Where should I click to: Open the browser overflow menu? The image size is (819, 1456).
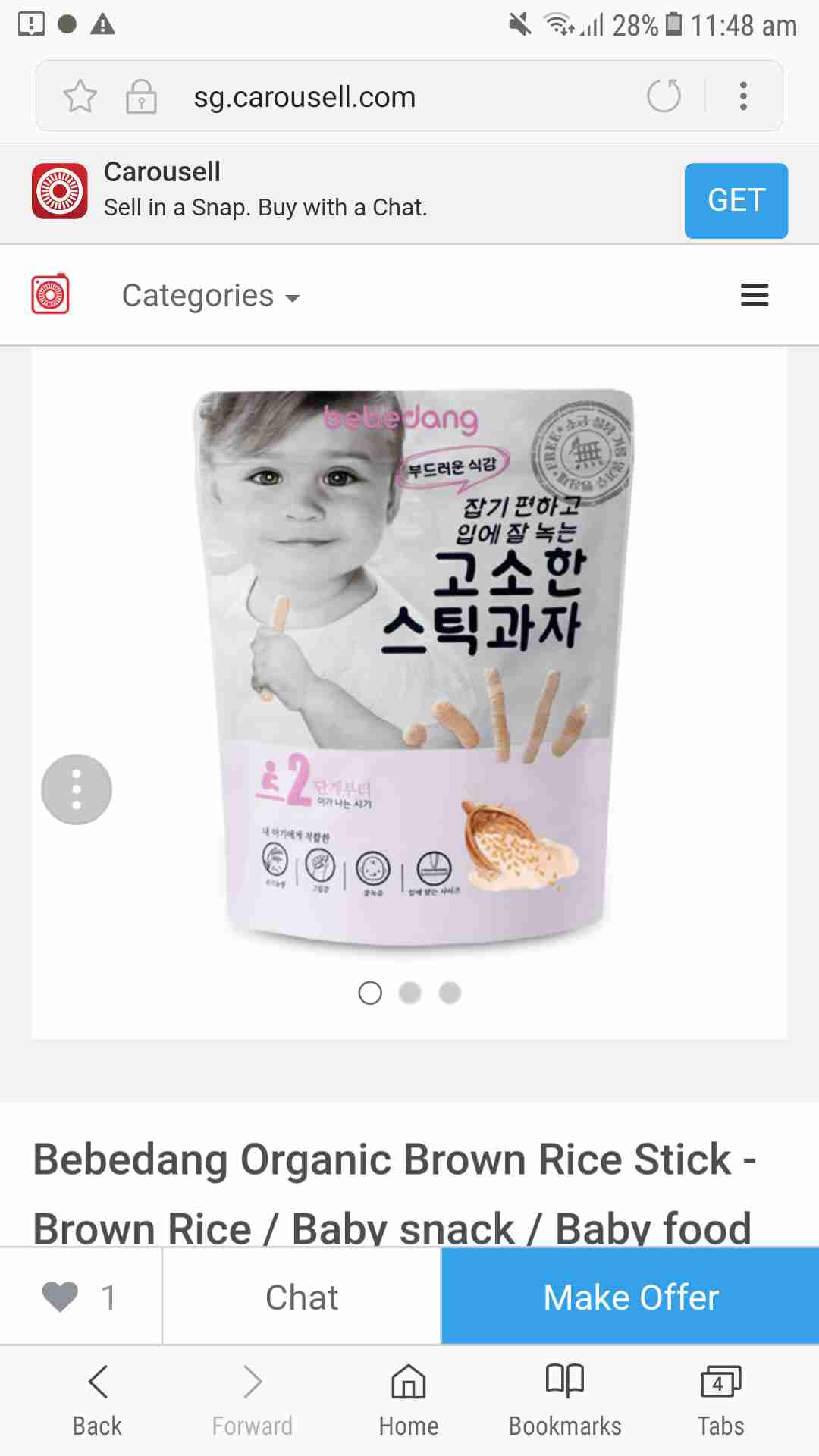click(743, 96)
